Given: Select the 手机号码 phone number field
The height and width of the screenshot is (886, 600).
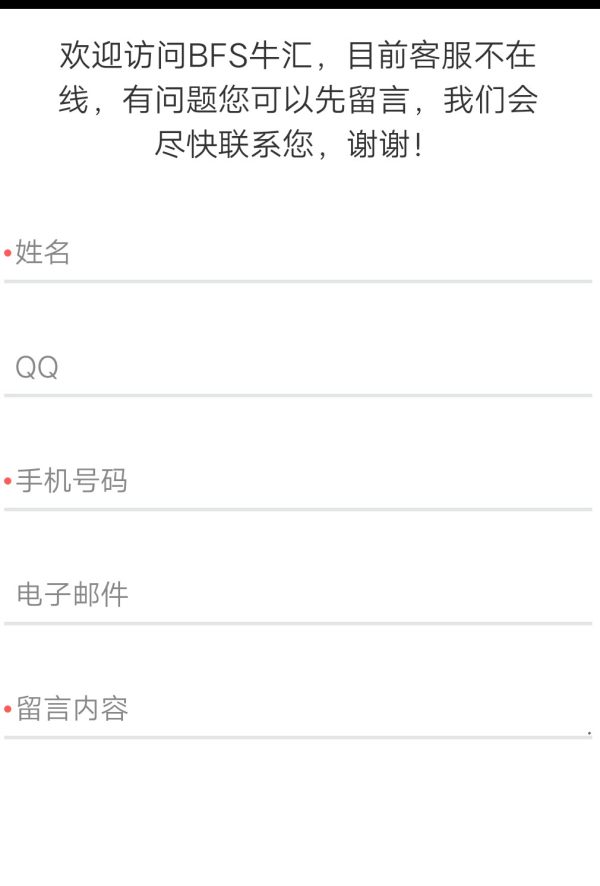Looking at the screenshot, I should click(x=300, y=481).
